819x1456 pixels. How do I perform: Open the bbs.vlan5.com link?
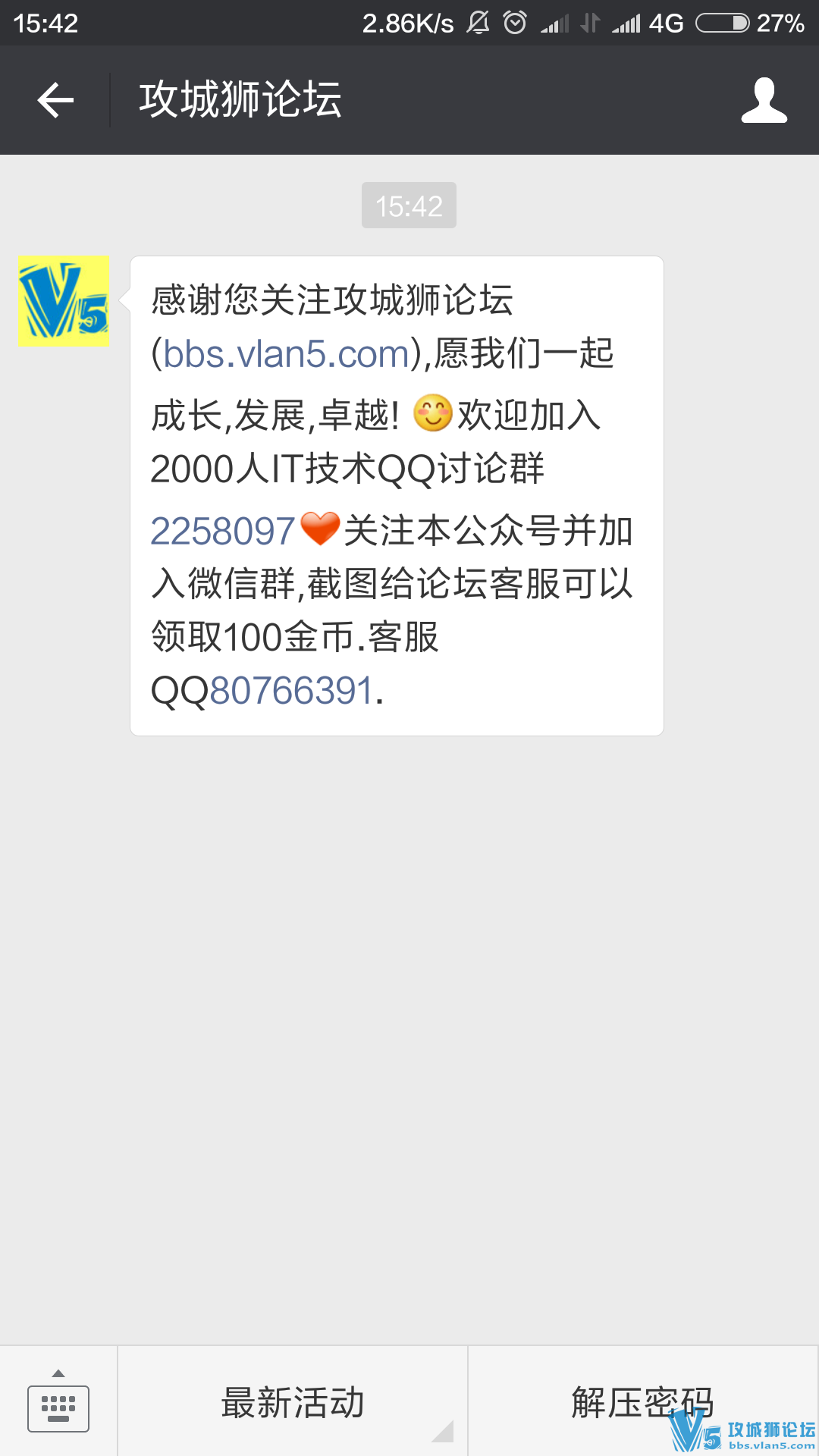pyautogui.click(x=287, y=354)
